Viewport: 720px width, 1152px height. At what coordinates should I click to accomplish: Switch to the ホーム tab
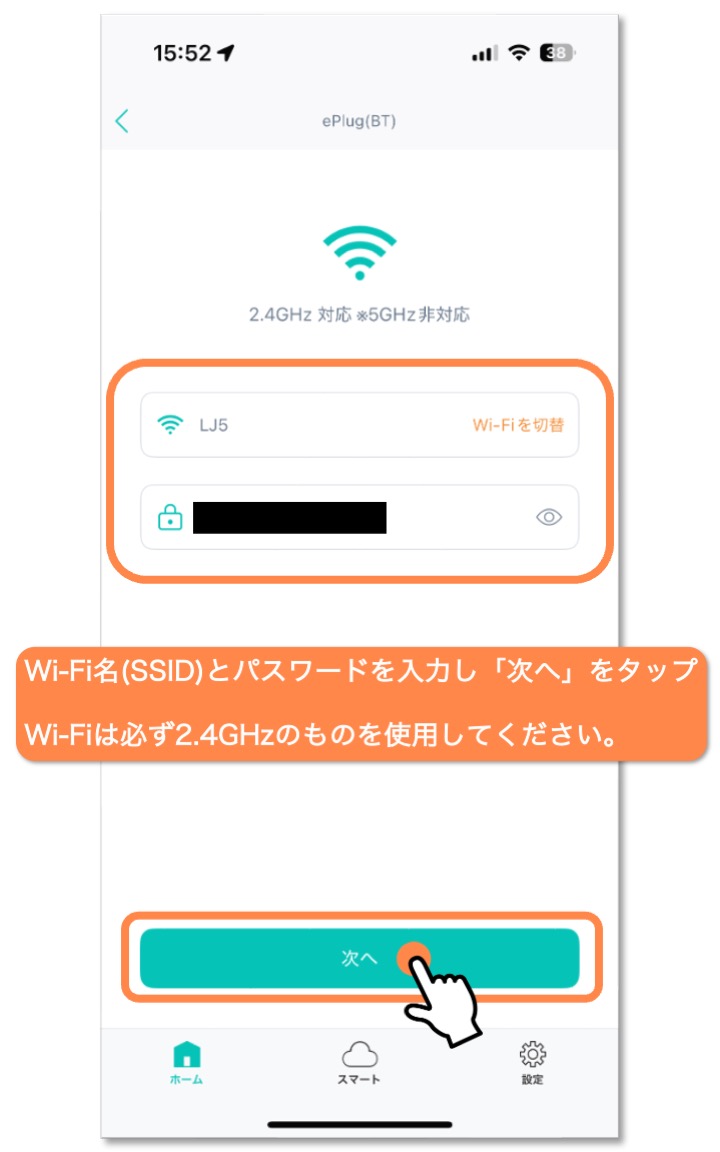pyautogui.click(x=186, y=1062)
